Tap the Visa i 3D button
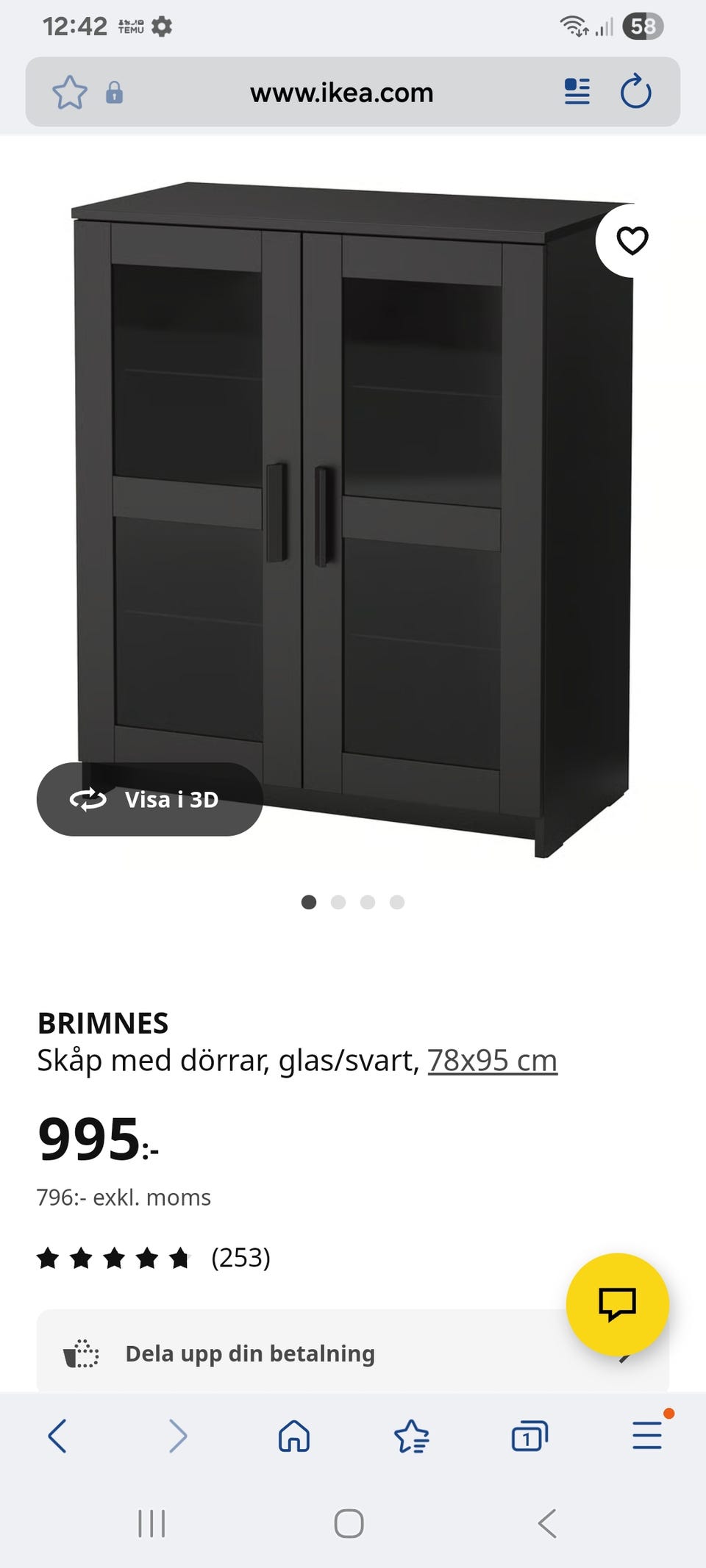 tap(150, 799)
